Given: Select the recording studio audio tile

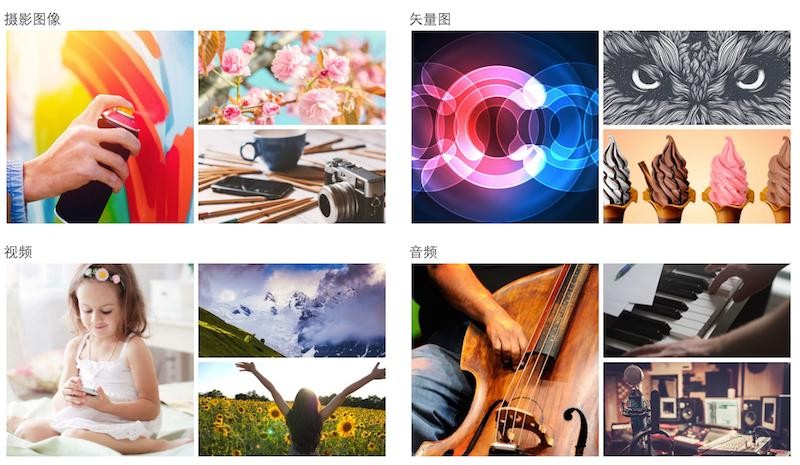Looking at the screenshot, I should [696, 408].
